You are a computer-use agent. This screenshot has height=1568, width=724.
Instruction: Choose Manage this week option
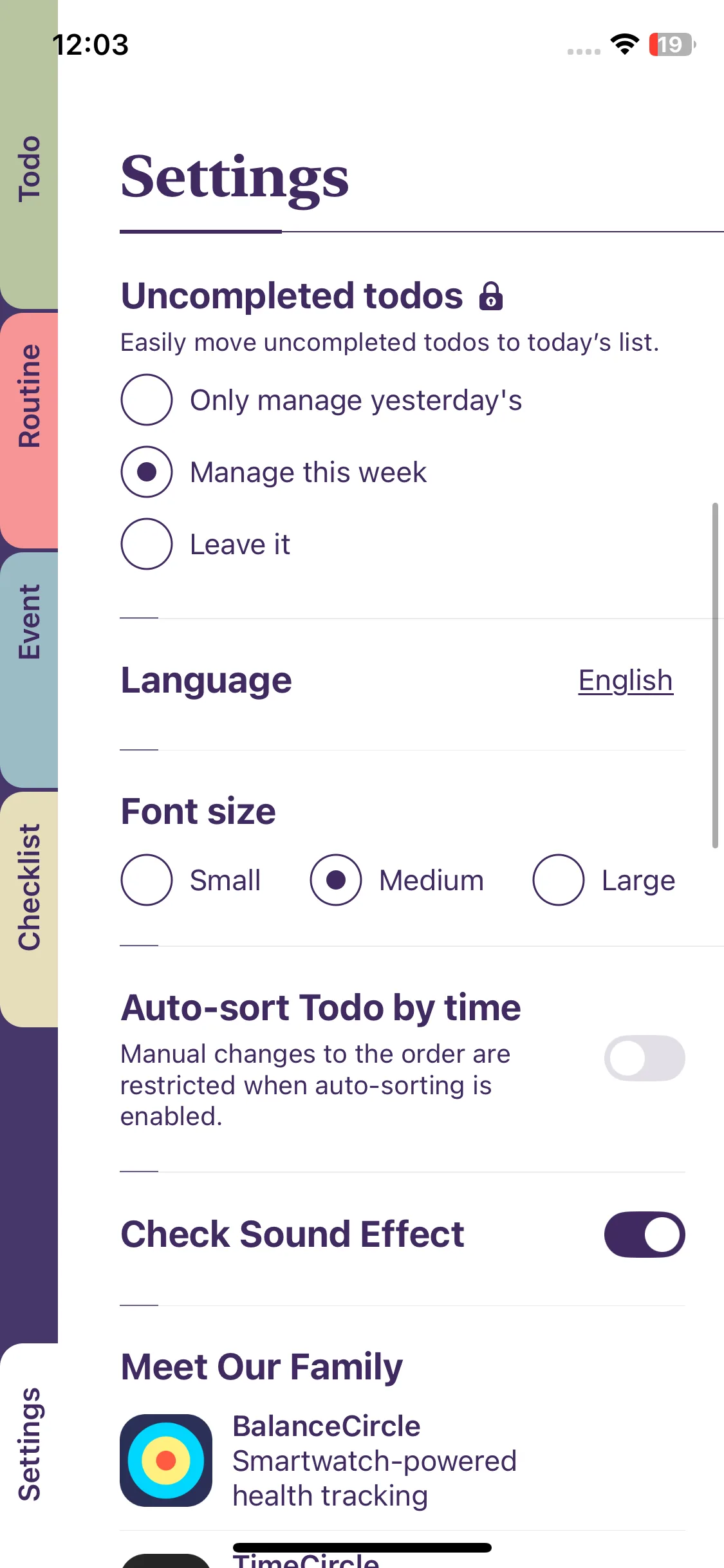147,472
